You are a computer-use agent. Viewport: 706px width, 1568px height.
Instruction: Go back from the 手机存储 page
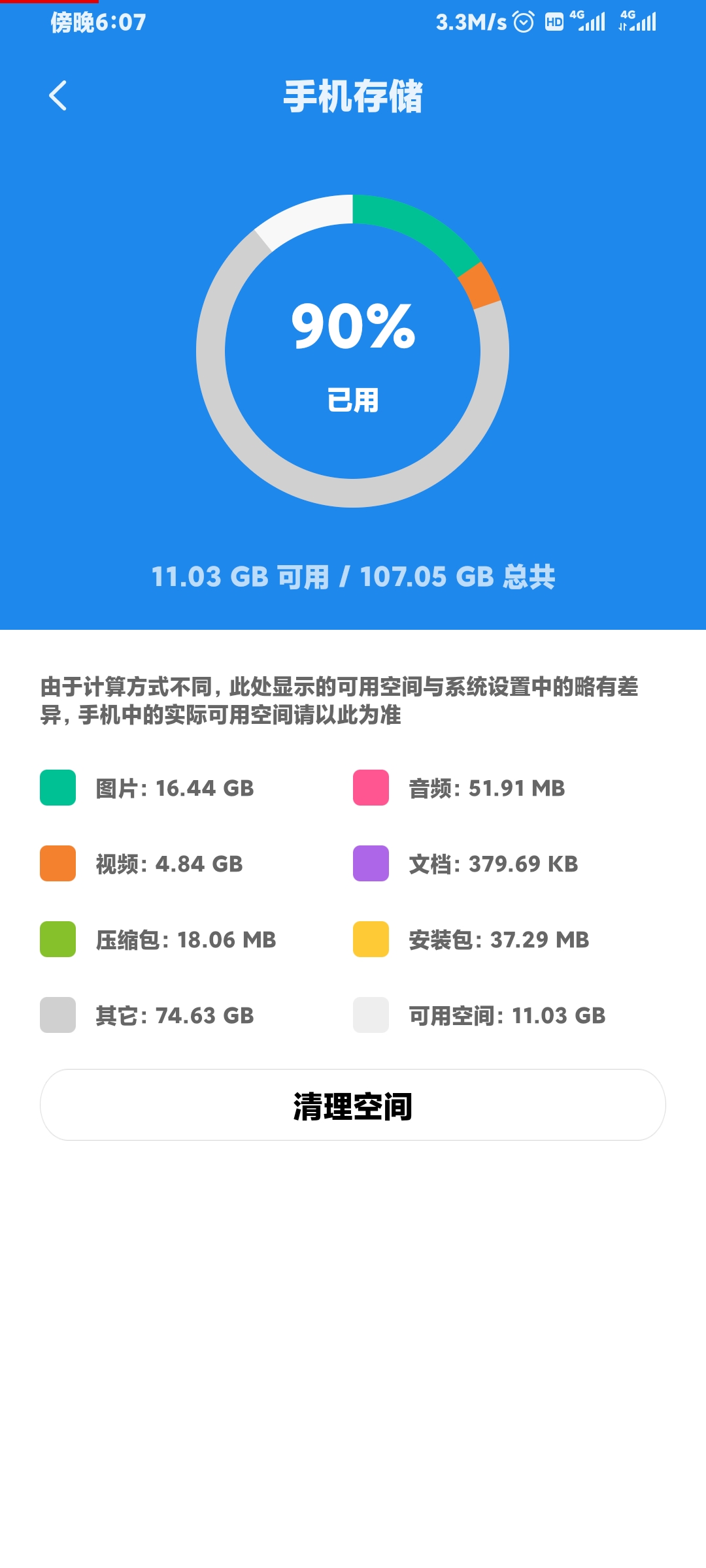click(58, 95)
